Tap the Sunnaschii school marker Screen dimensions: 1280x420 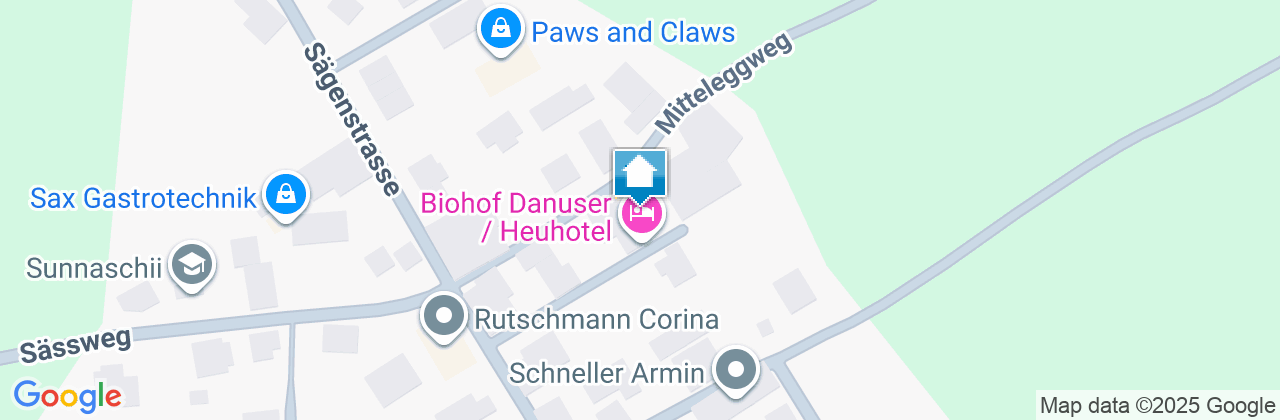191,265
